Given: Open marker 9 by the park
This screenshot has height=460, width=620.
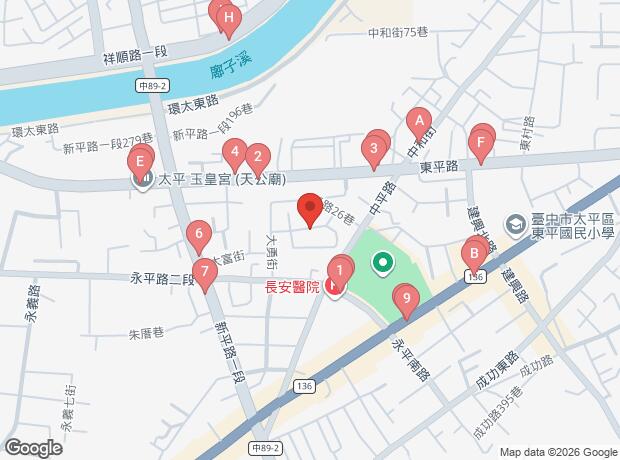Looking at the screenshot, I should coord(406,301).
